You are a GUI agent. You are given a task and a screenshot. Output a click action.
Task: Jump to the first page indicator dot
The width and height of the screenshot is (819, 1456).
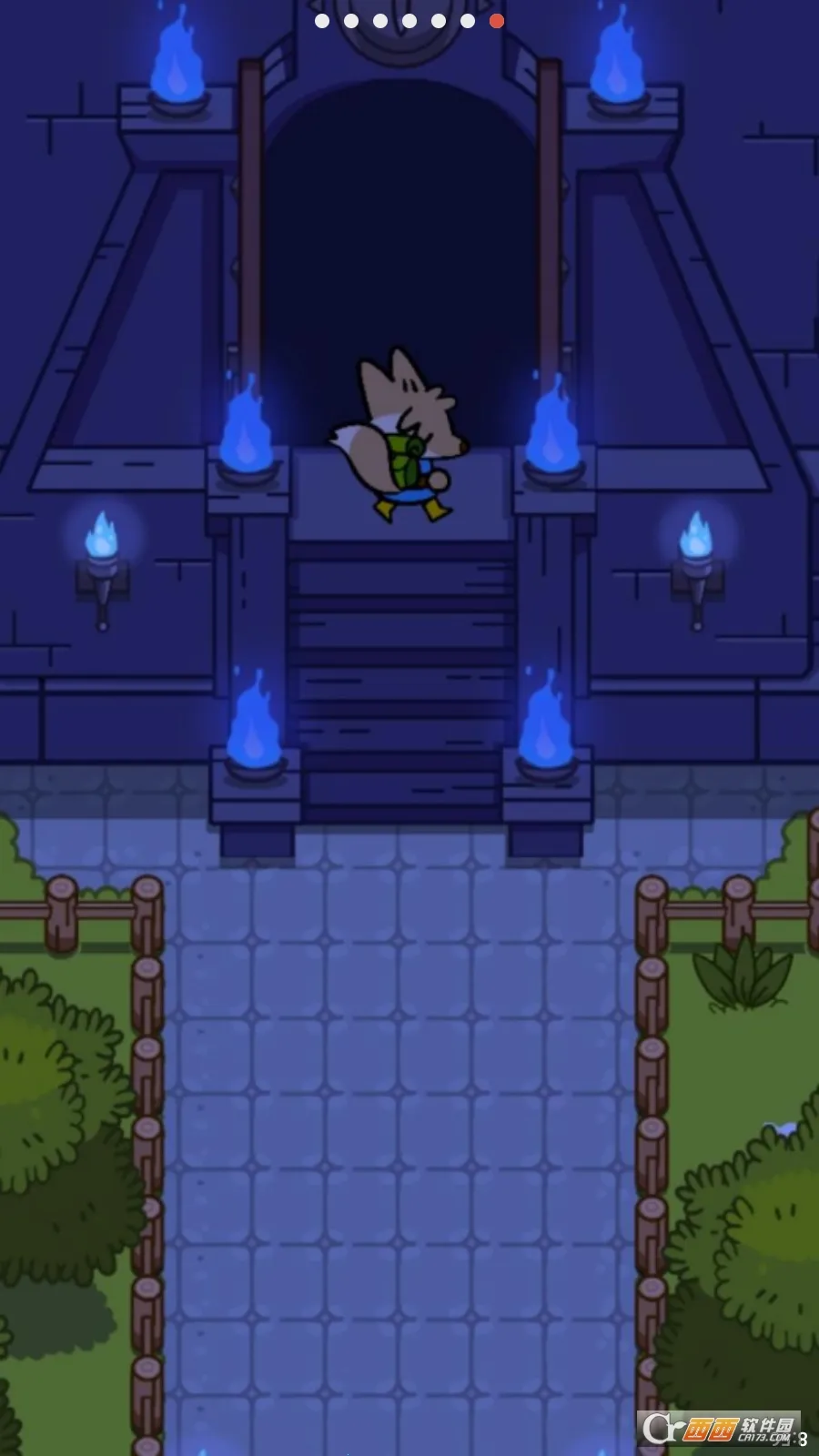pyautogui.click(x=322, y=21)
